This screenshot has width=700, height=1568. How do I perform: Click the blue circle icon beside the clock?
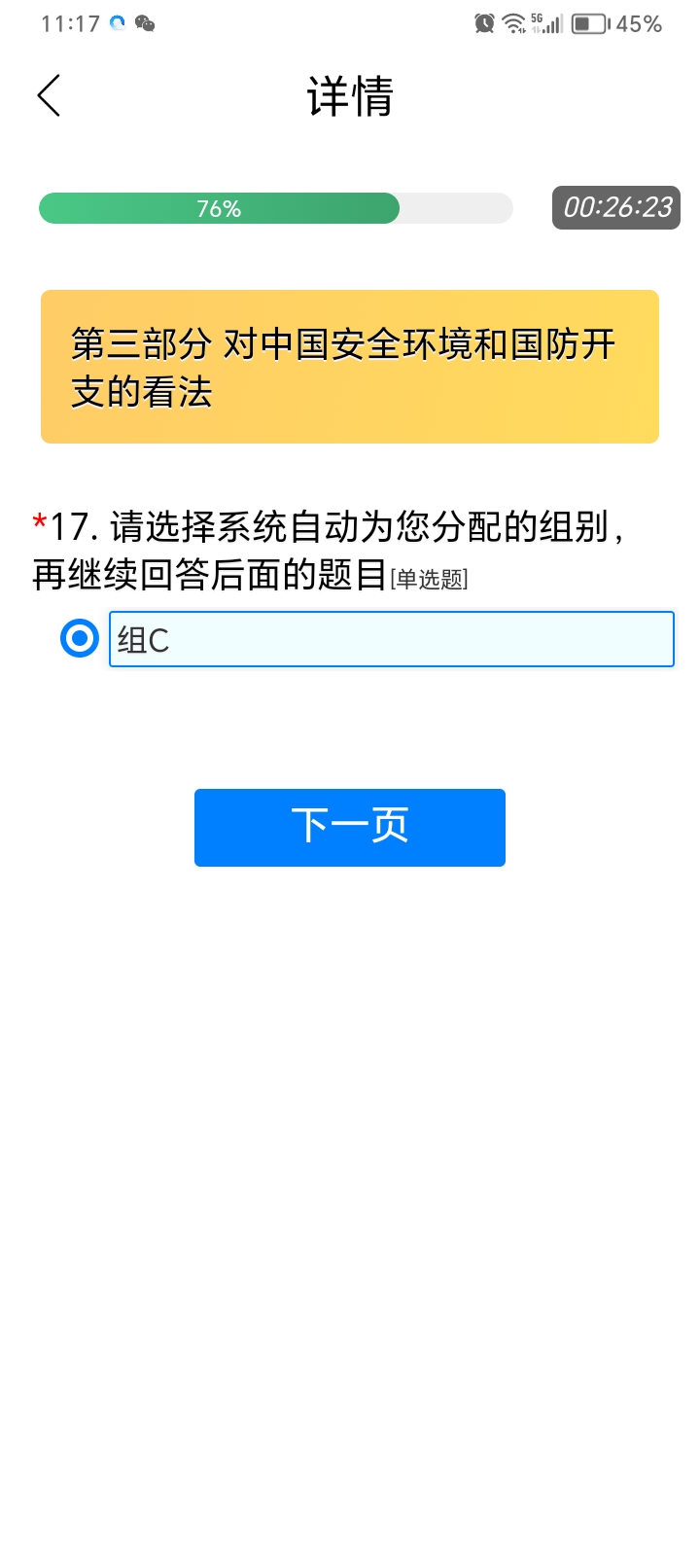[x=116, y=22]
